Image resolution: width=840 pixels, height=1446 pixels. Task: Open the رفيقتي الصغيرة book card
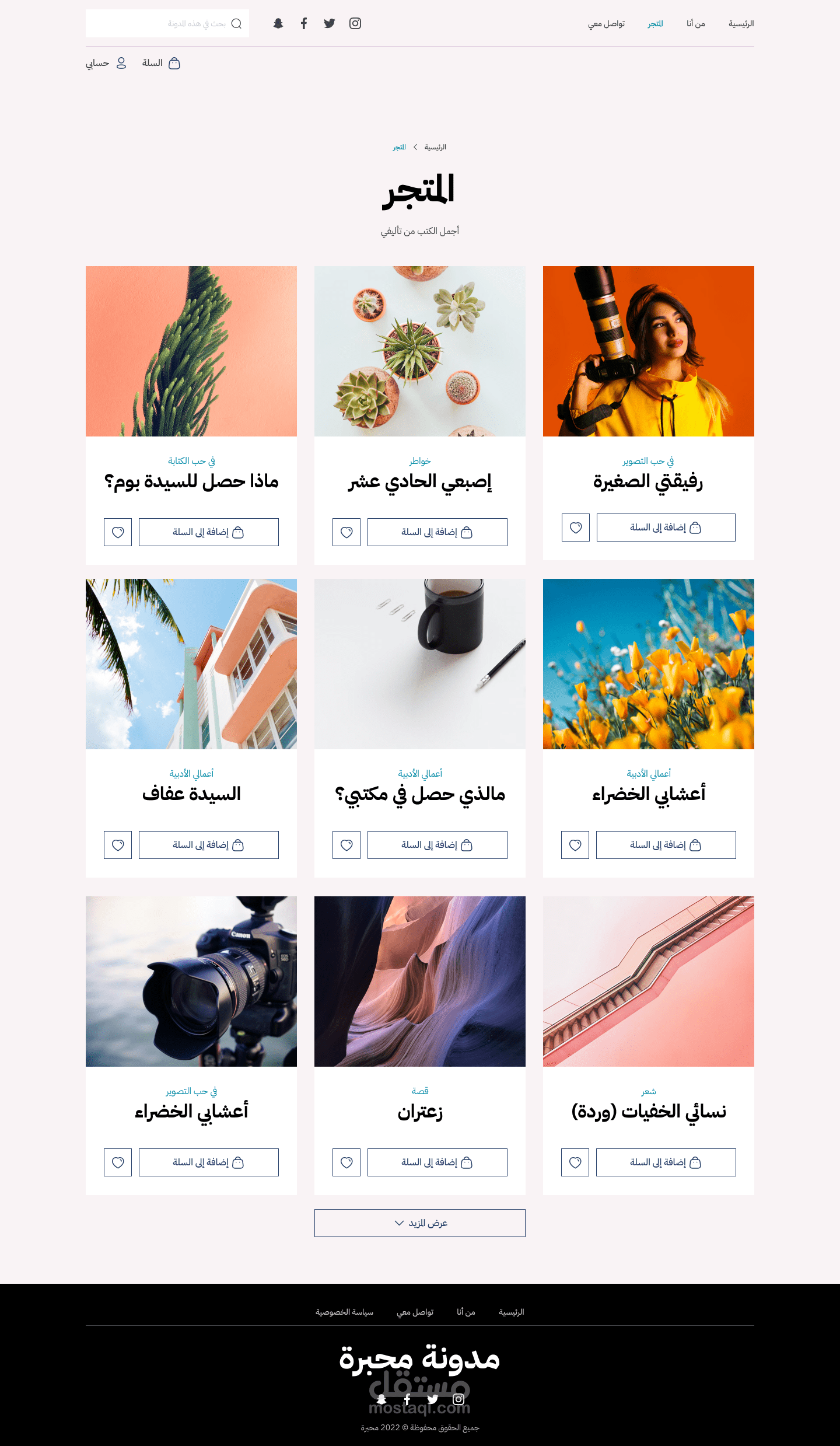pos(648,481)
